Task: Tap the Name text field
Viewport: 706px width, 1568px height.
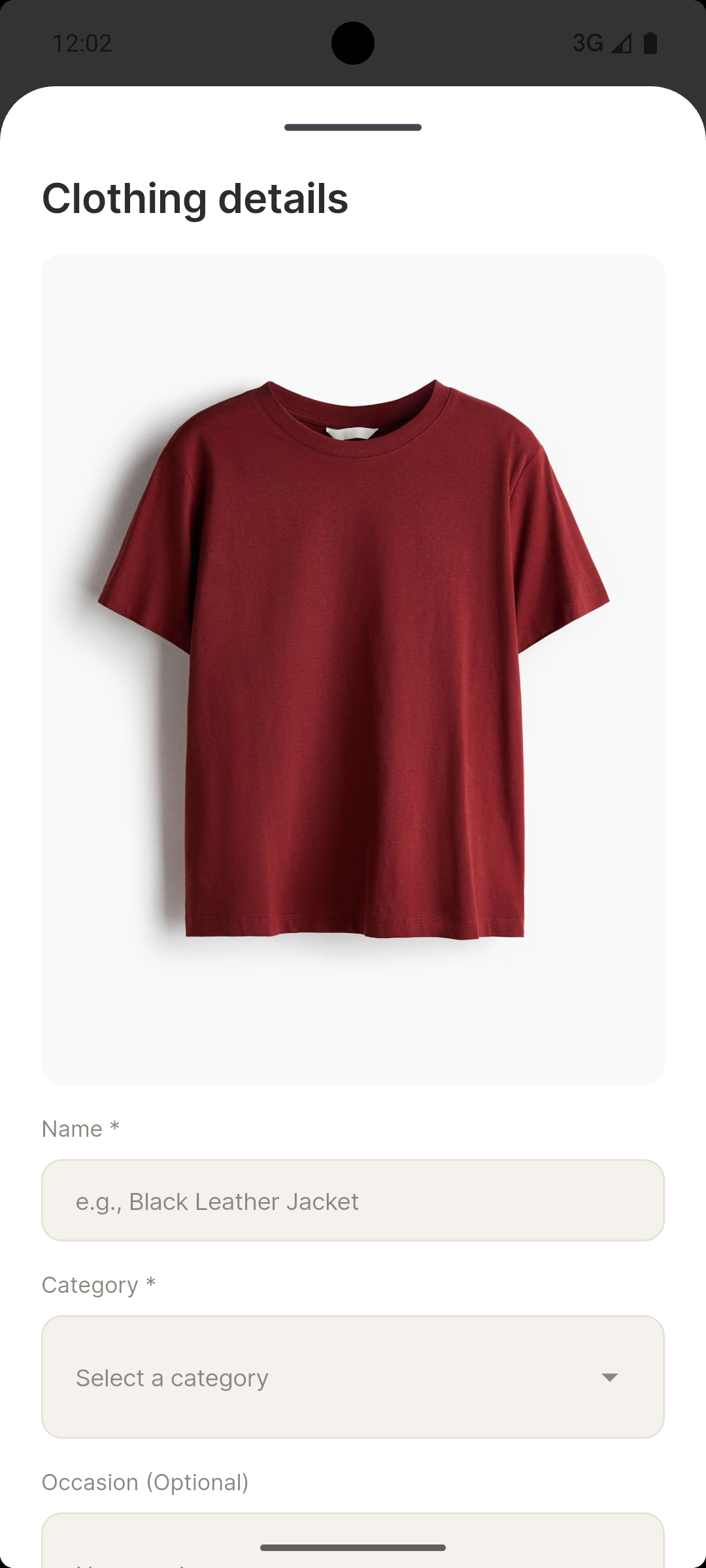Action: click(x=353, y=1200)
